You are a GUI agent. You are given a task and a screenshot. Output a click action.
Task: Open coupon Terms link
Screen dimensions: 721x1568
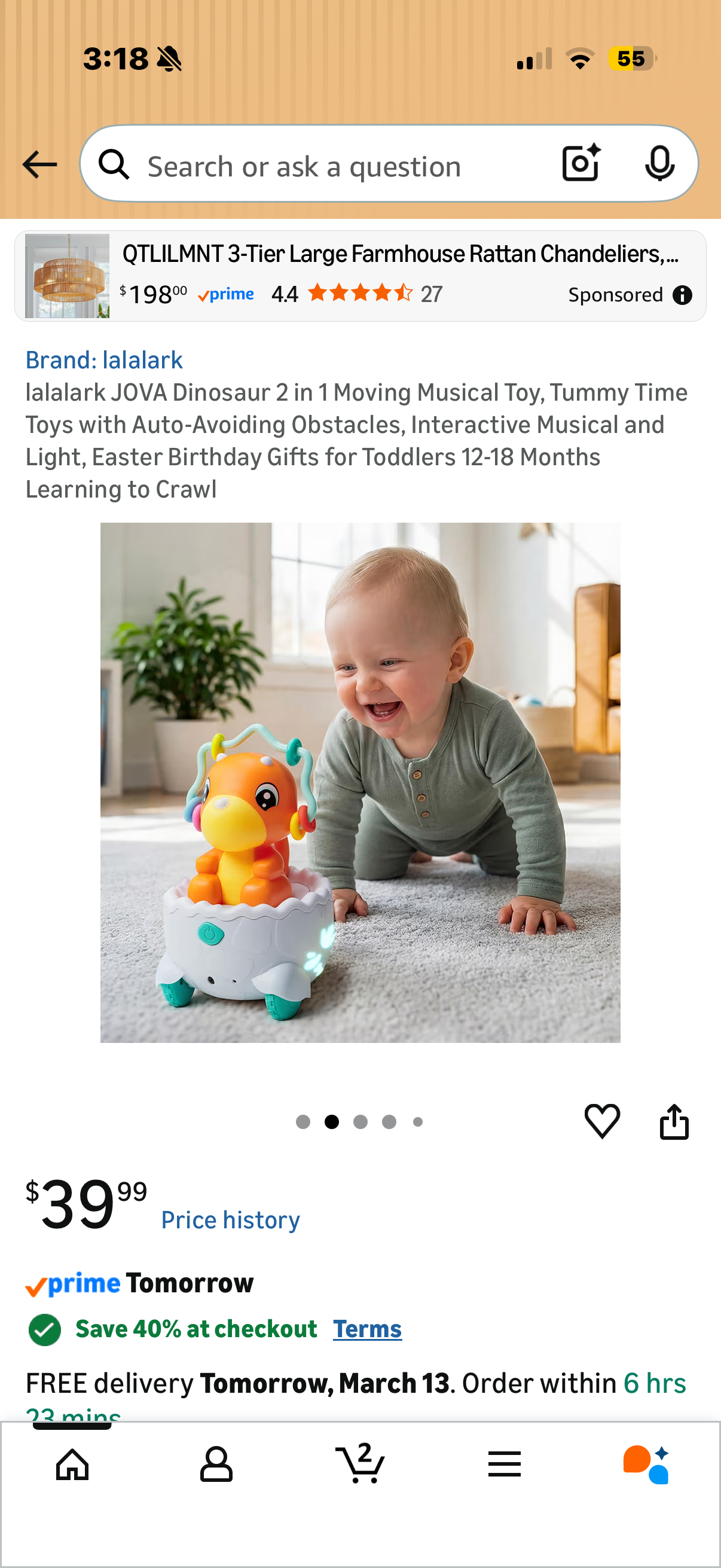(367, 1329)
